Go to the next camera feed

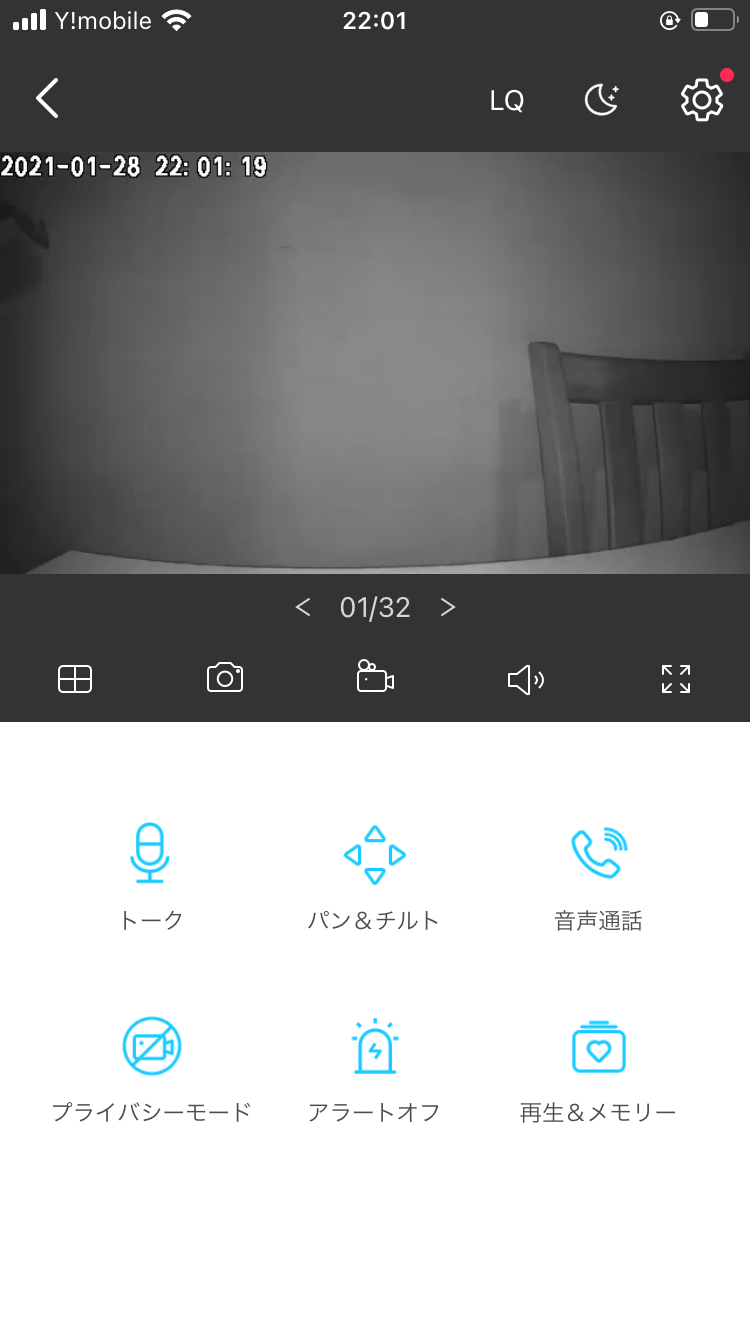(x=448, y=607)
